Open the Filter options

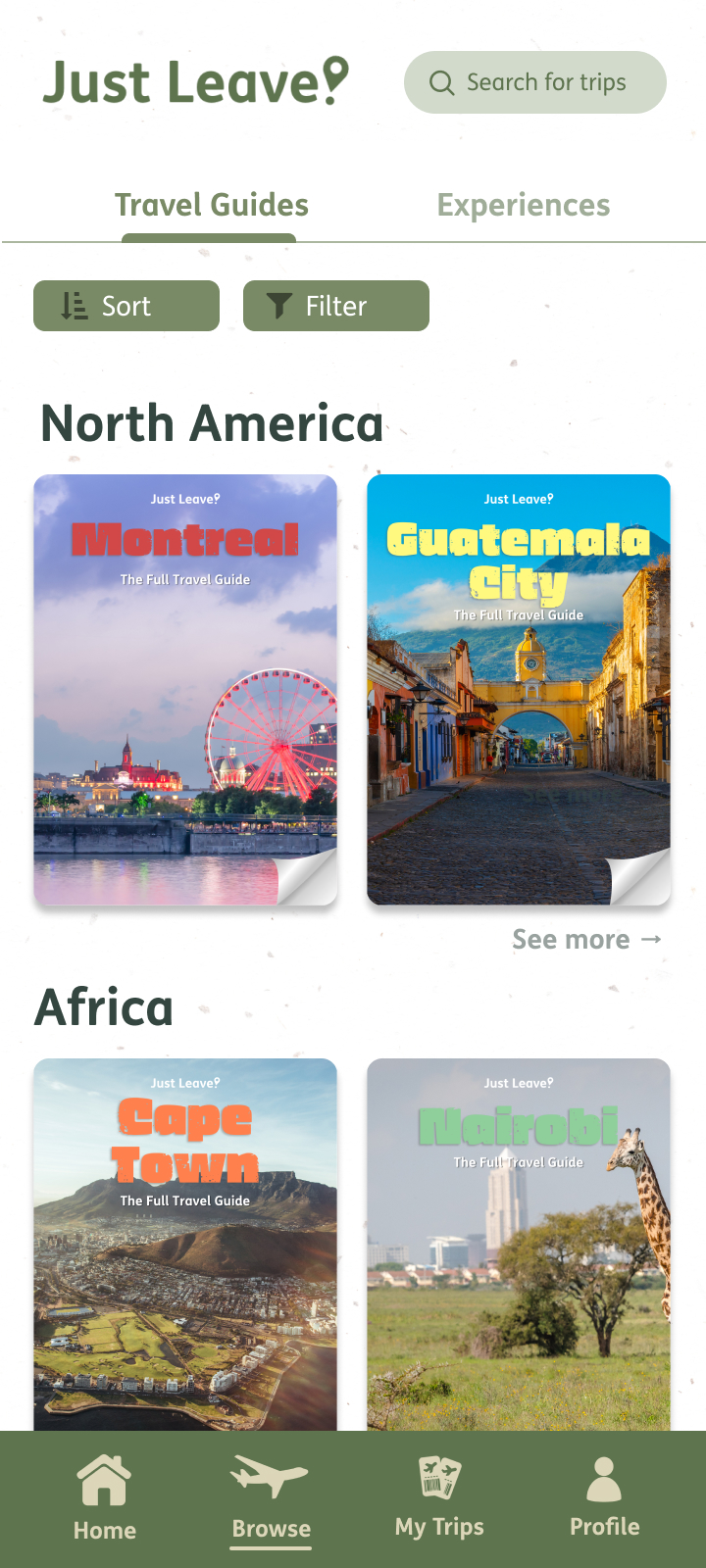(336, 306)
